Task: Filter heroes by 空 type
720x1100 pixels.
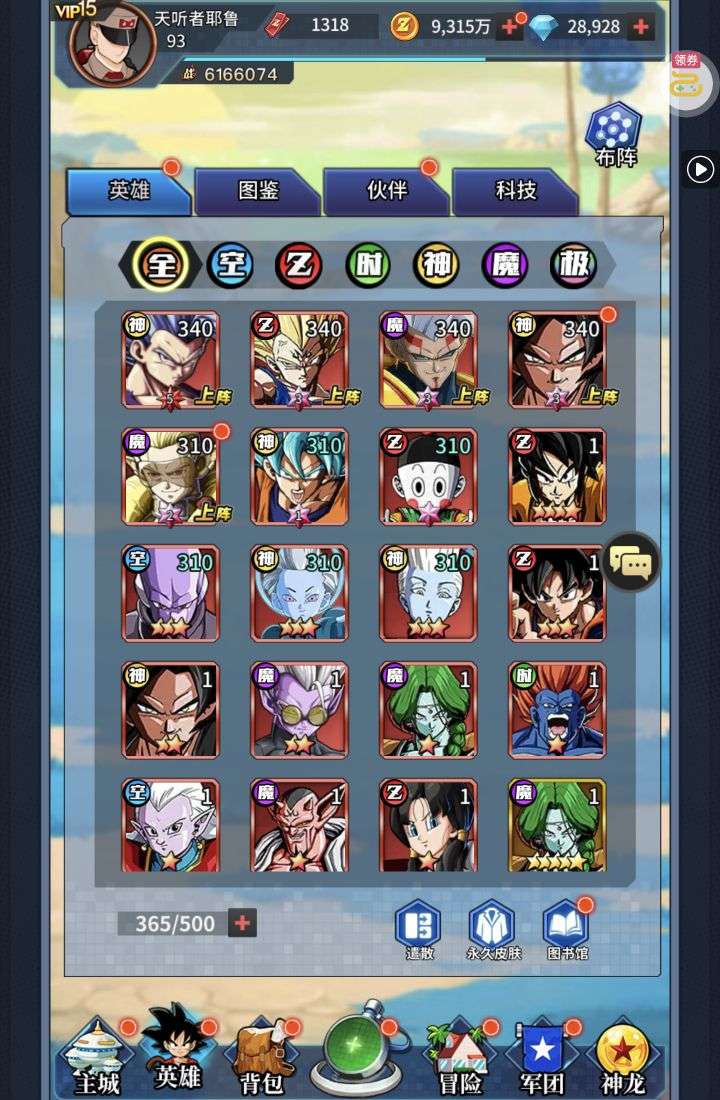Action: pyautogui.click(x=230, y=265)
